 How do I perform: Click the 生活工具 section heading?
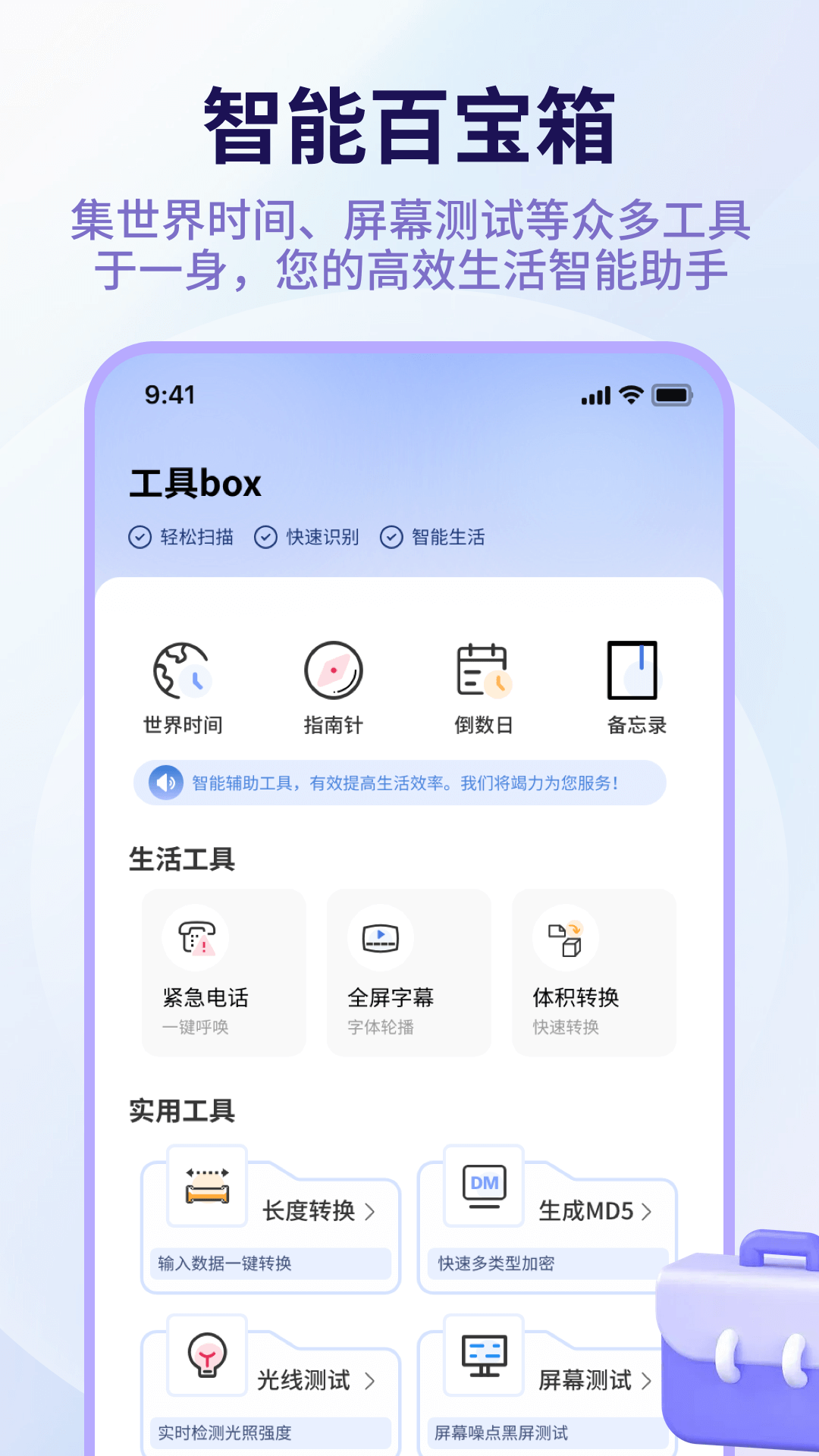[182, 860]
